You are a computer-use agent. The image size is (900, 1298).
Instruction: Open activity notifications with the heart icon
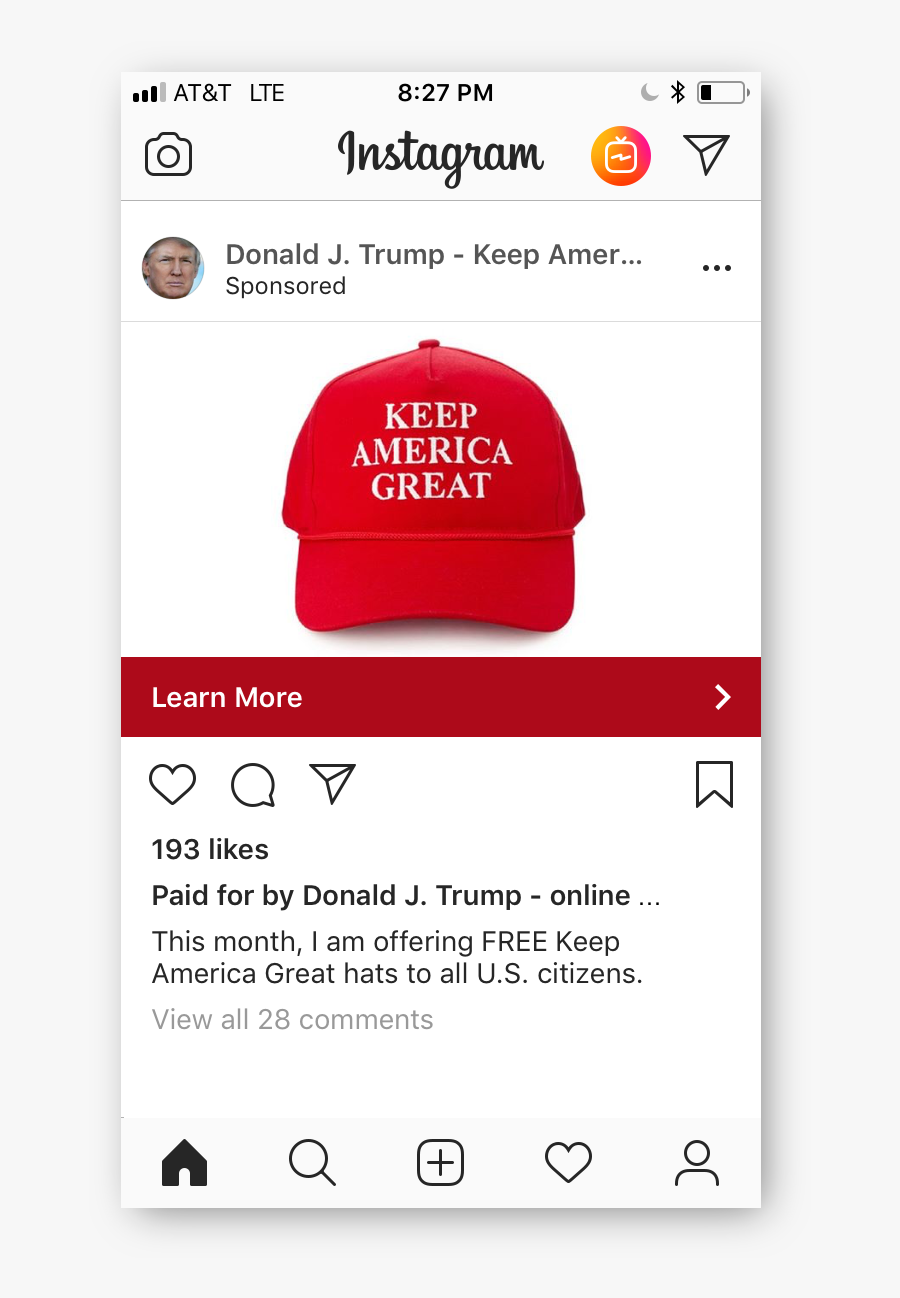[x=568, y=1162]
